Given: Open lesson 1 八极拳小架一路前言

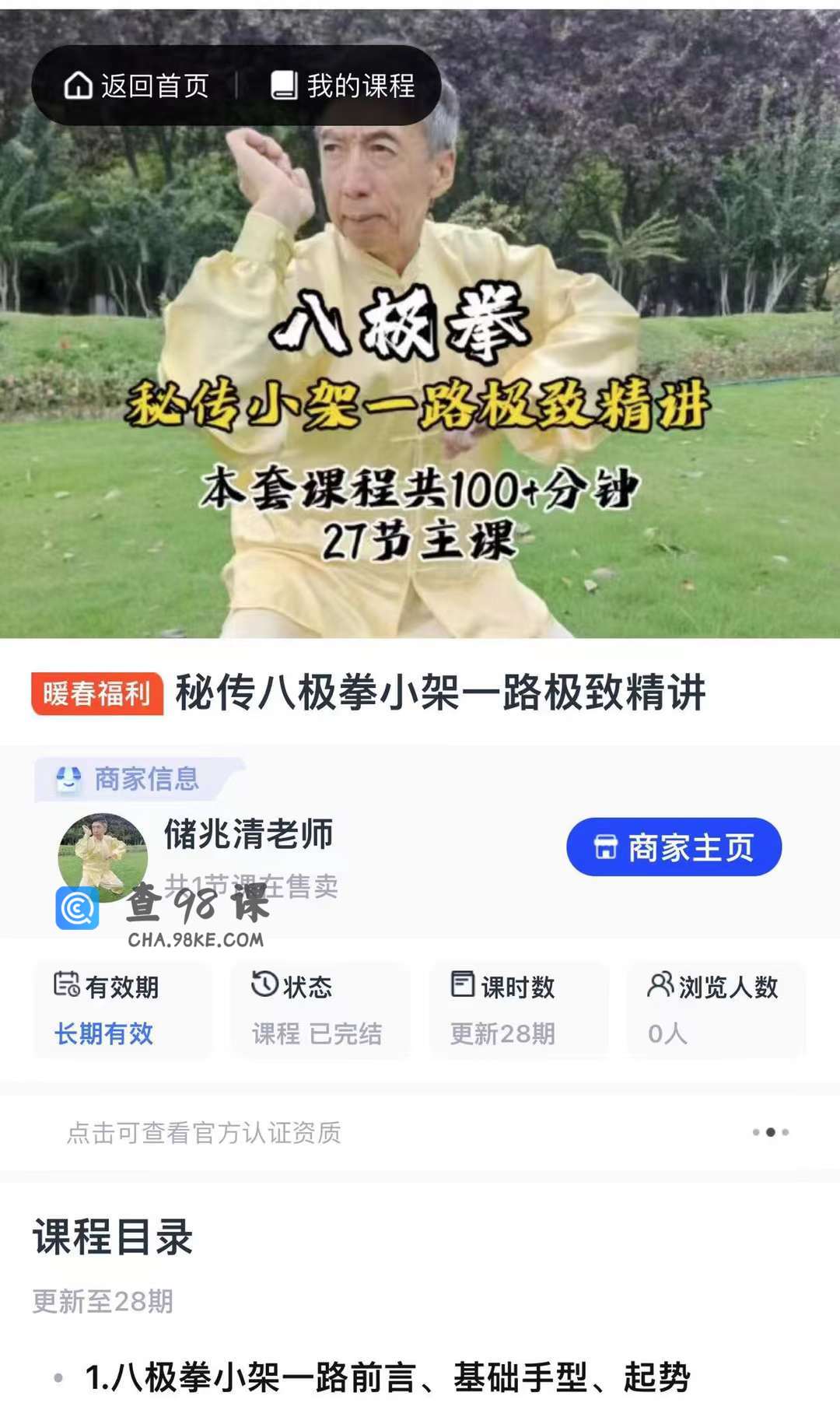Looking at the screenshot, I should click(x=387, y=1377).
